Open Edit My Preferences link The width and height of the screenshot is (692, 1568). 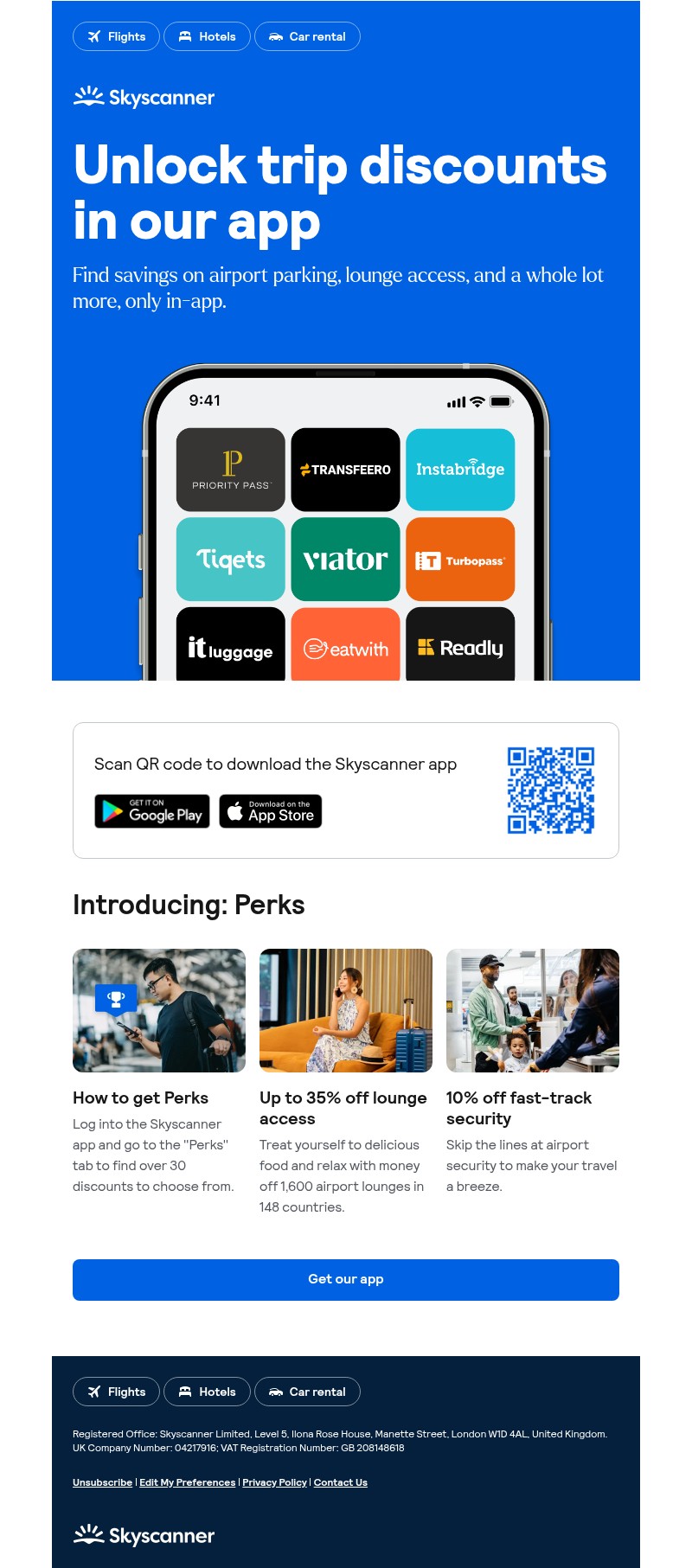188,1482
